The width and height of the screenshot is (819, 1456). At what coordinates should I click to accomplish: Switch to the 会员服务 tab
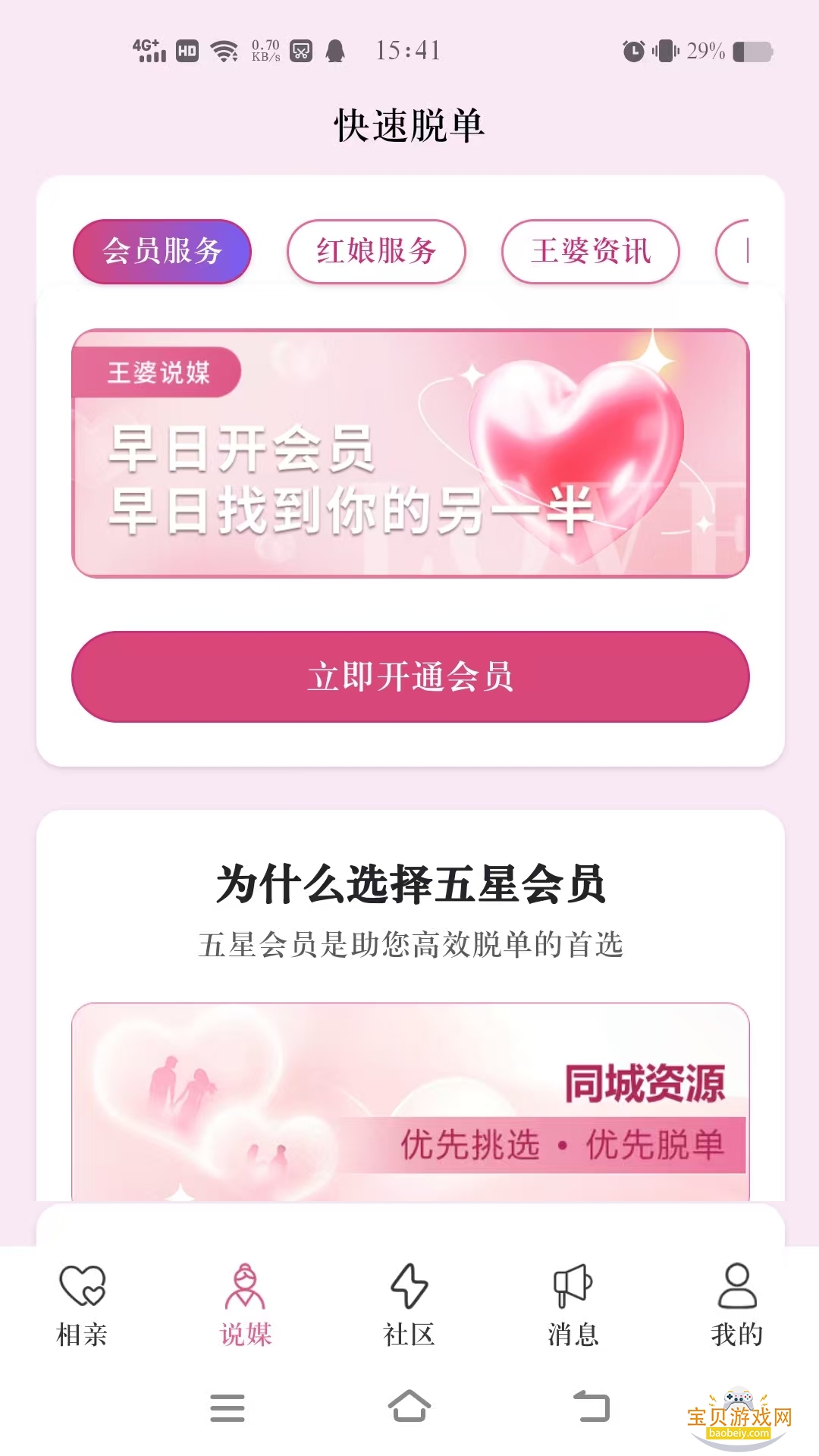tap(162, 252)
